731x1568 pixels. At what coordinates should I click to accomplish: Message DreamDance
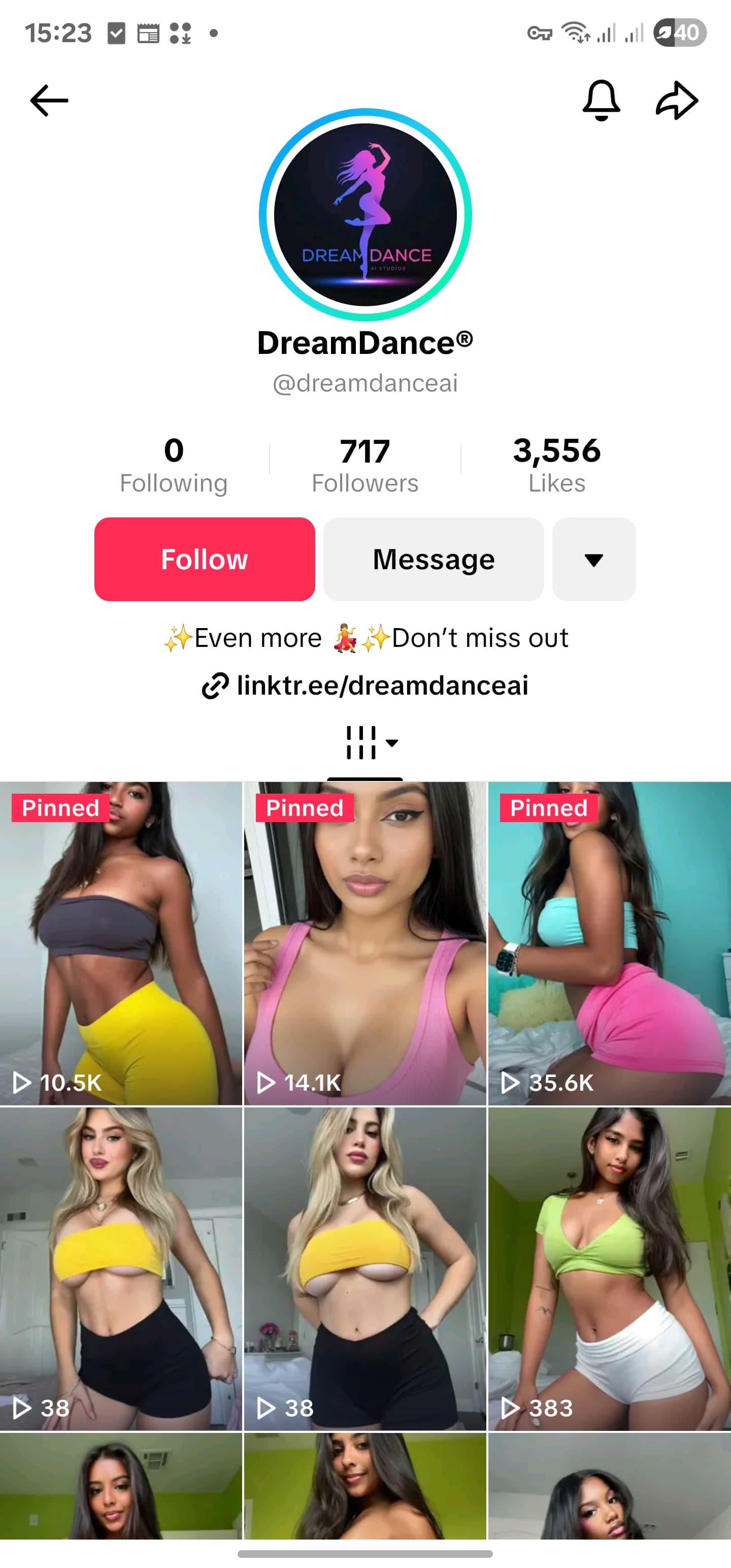[x=434, y=559]
